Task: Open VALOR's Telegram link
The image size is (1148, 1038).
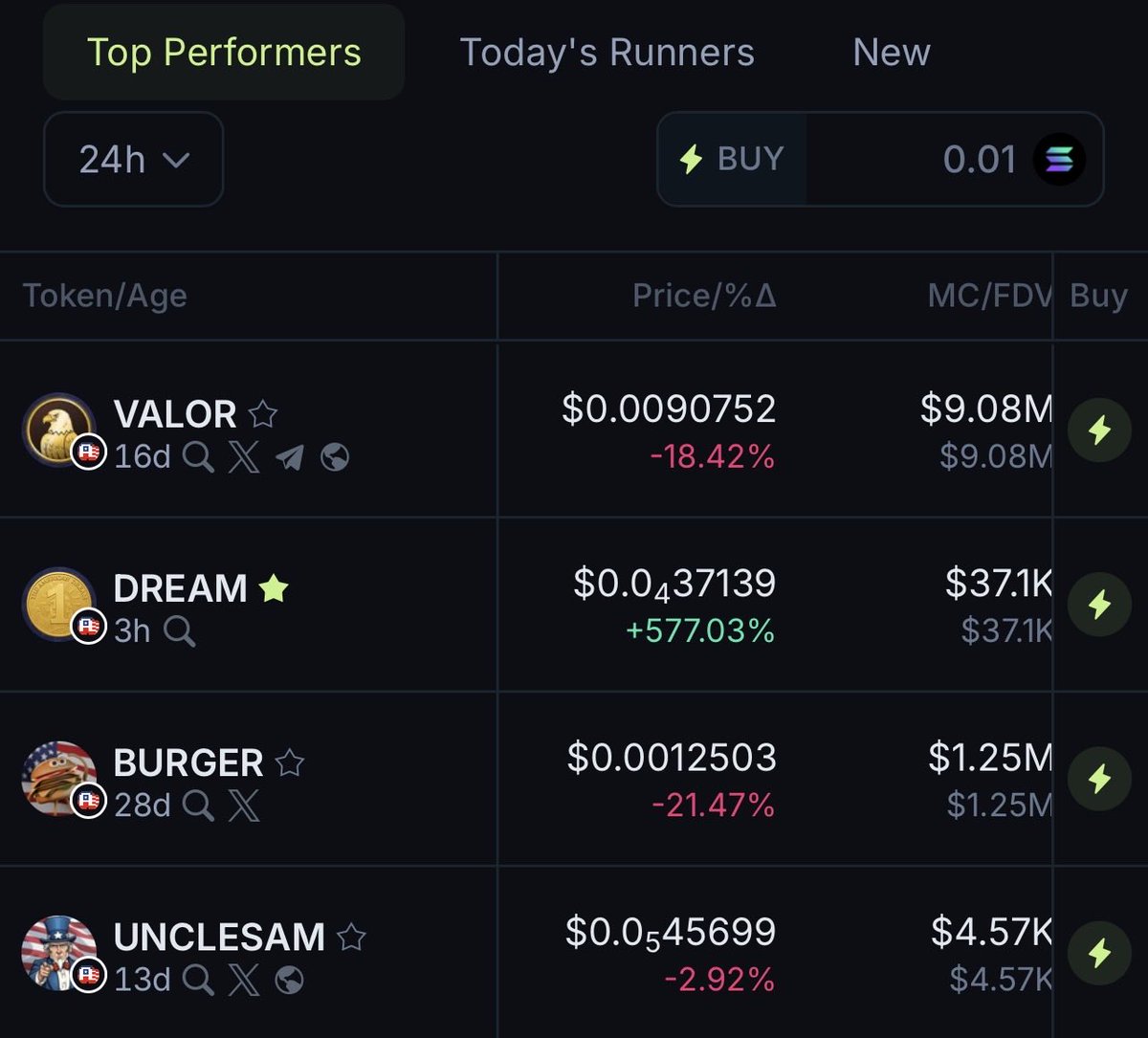Action: 290,458
